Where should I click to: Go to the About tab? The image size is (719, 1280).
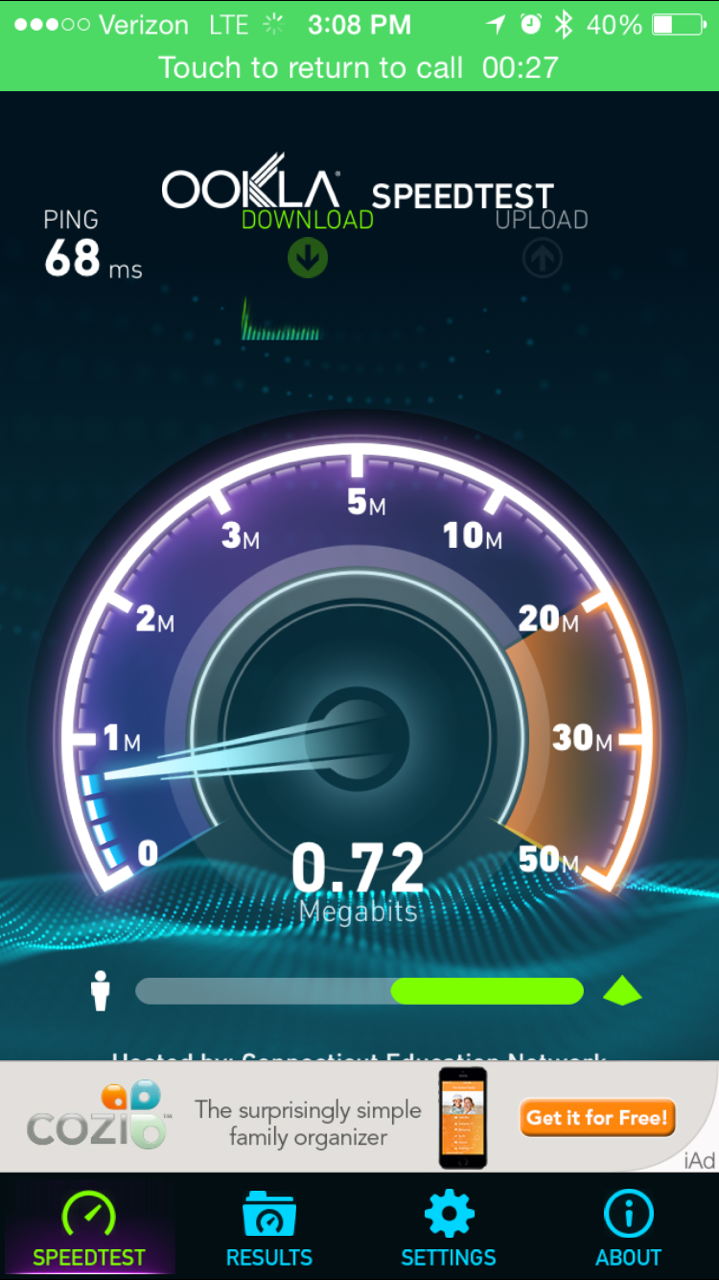(x=628, y=1227)
